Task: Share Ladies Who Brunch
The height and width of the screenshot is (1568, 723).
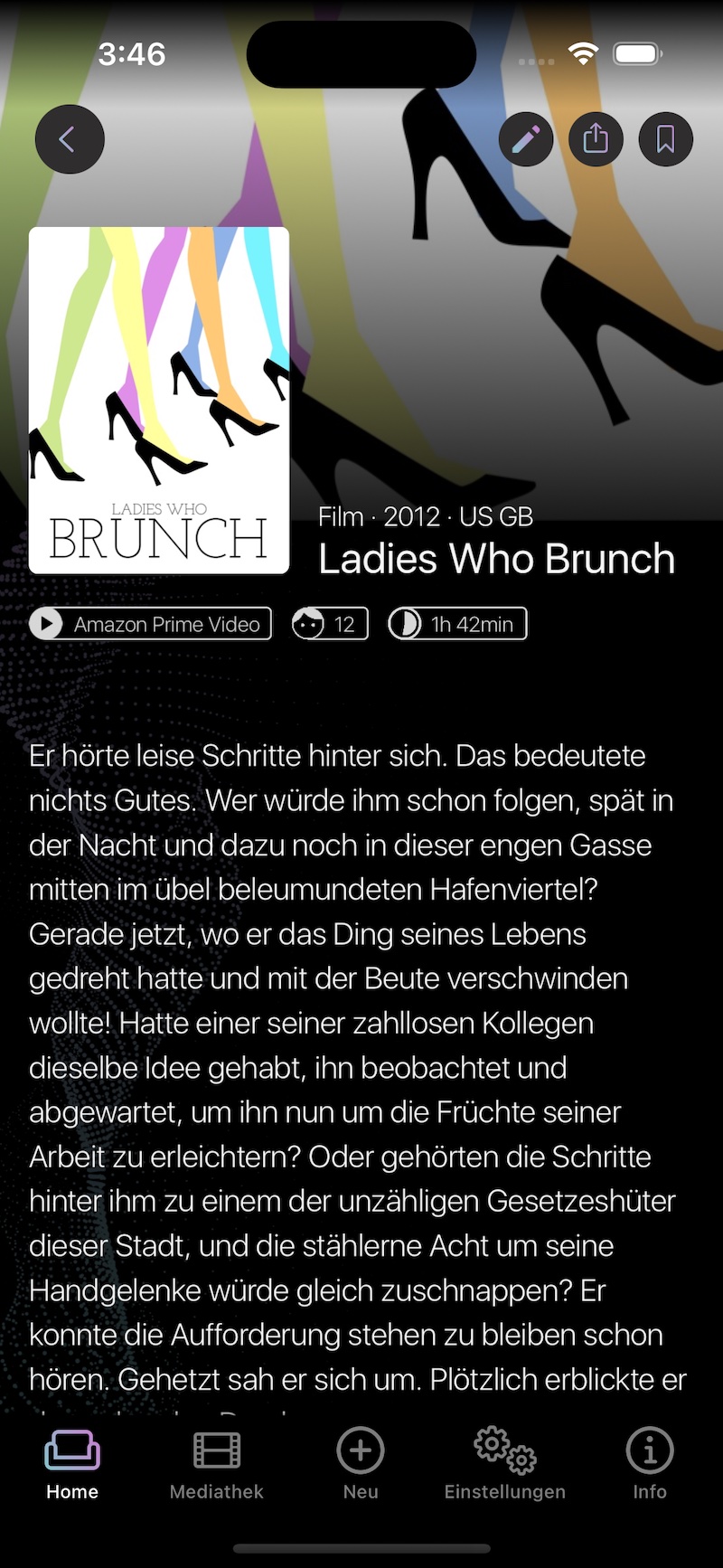Action: (x=596, y=139)
